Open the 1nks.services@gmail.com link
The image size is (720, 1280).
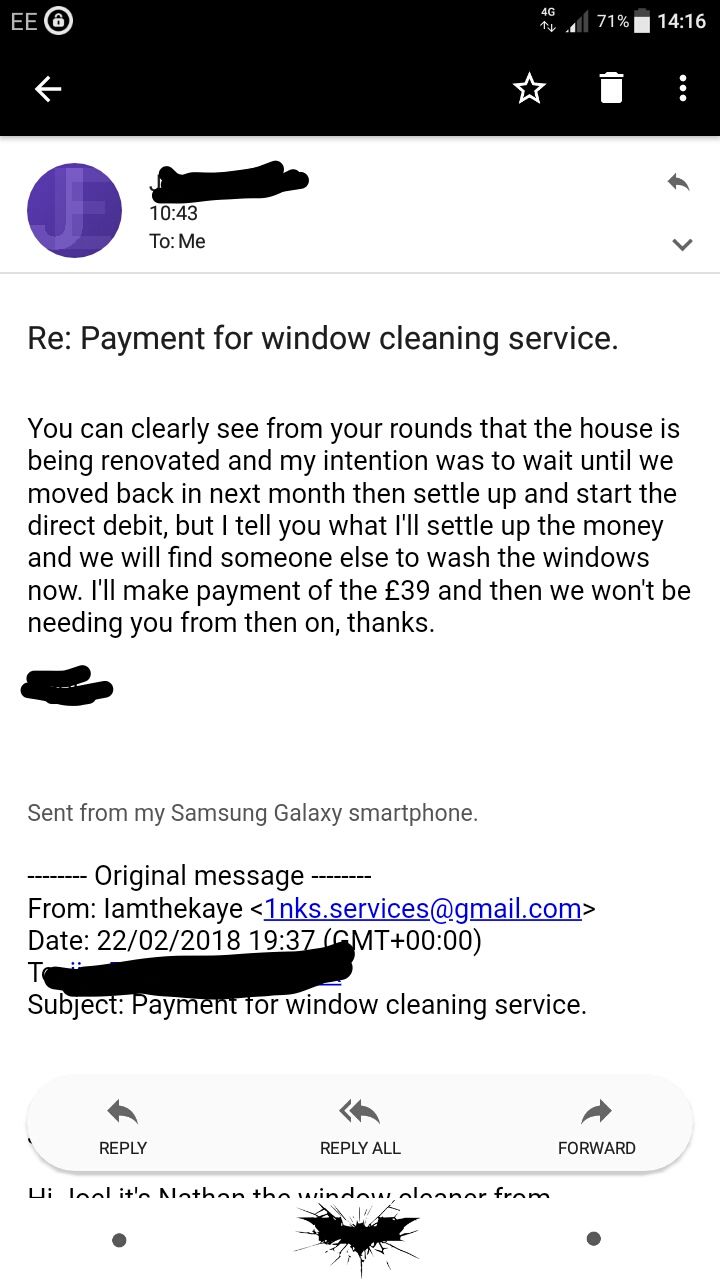(x=423, y=909)
